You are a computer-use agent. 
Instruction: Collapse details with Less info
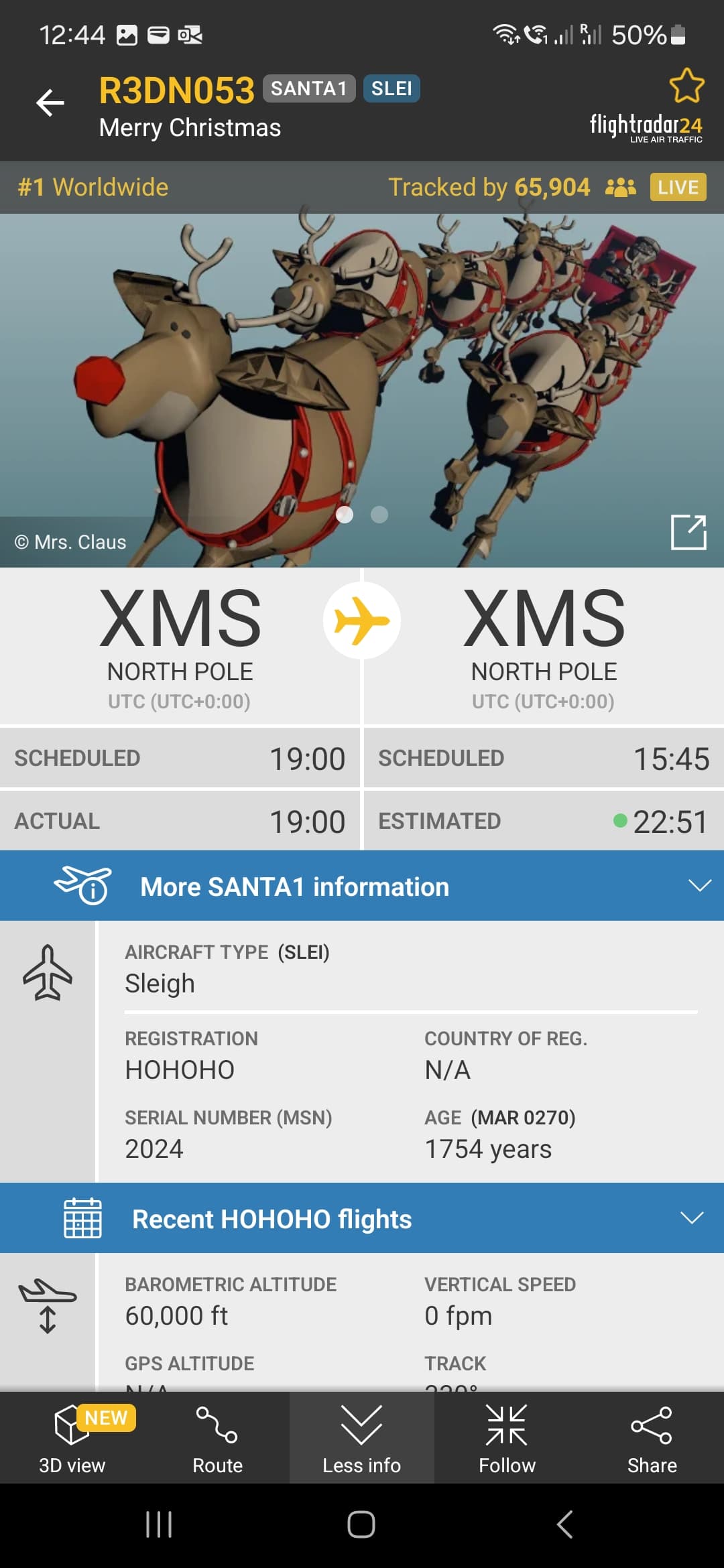[x=362, y=1438]
